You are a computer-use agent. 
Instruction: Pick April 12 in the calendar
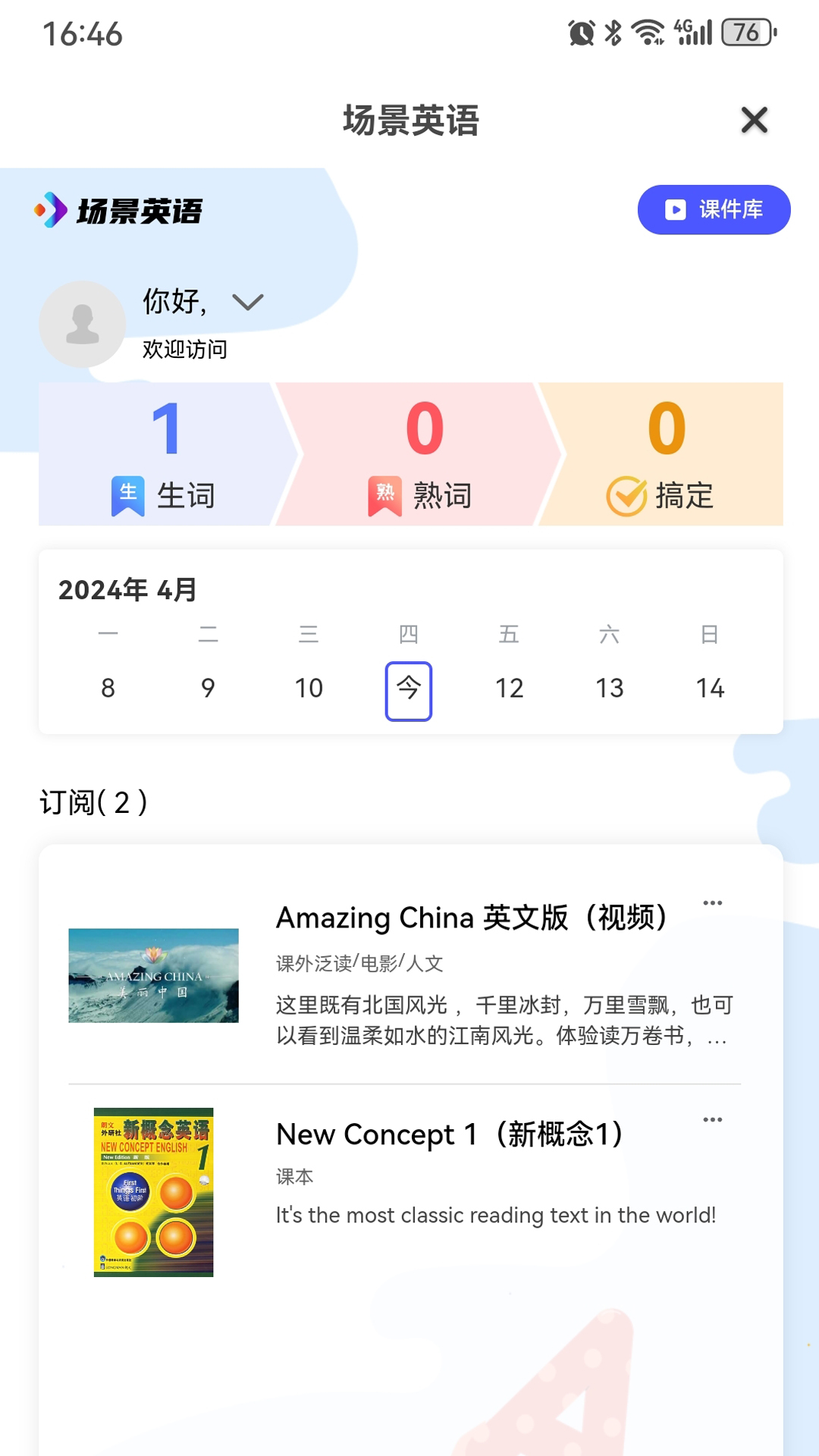509,689
